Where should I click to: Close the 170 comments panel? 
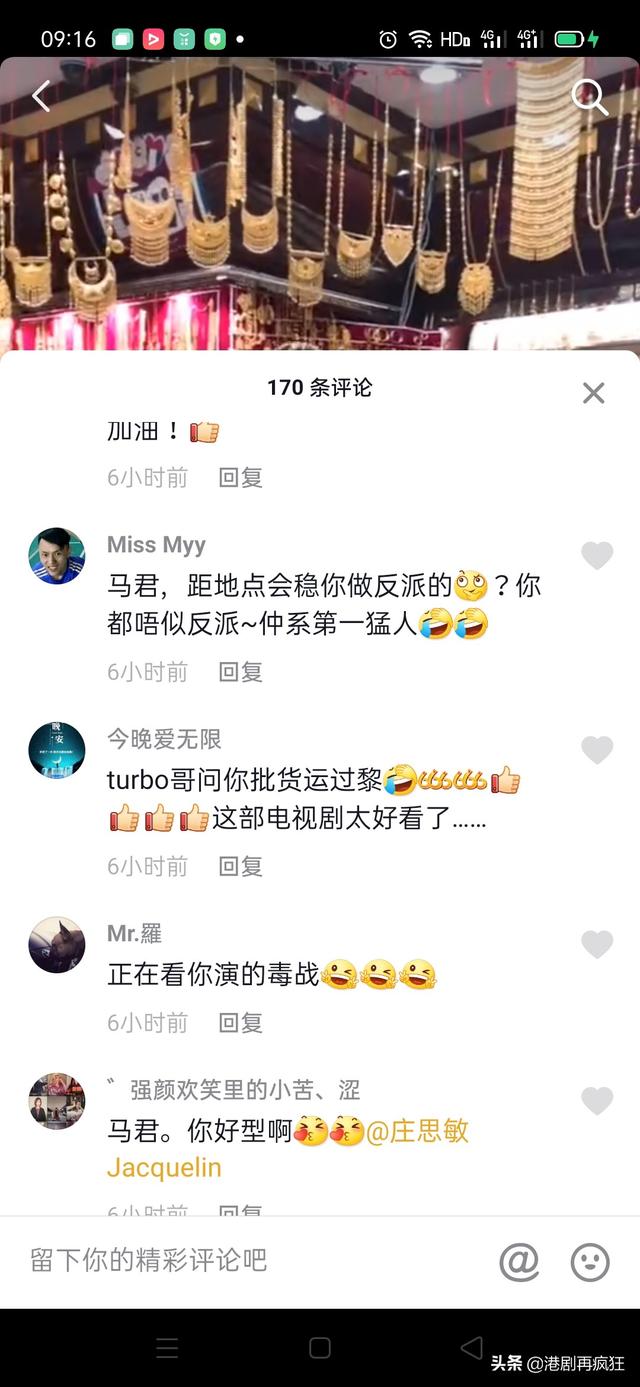[594, 393]
